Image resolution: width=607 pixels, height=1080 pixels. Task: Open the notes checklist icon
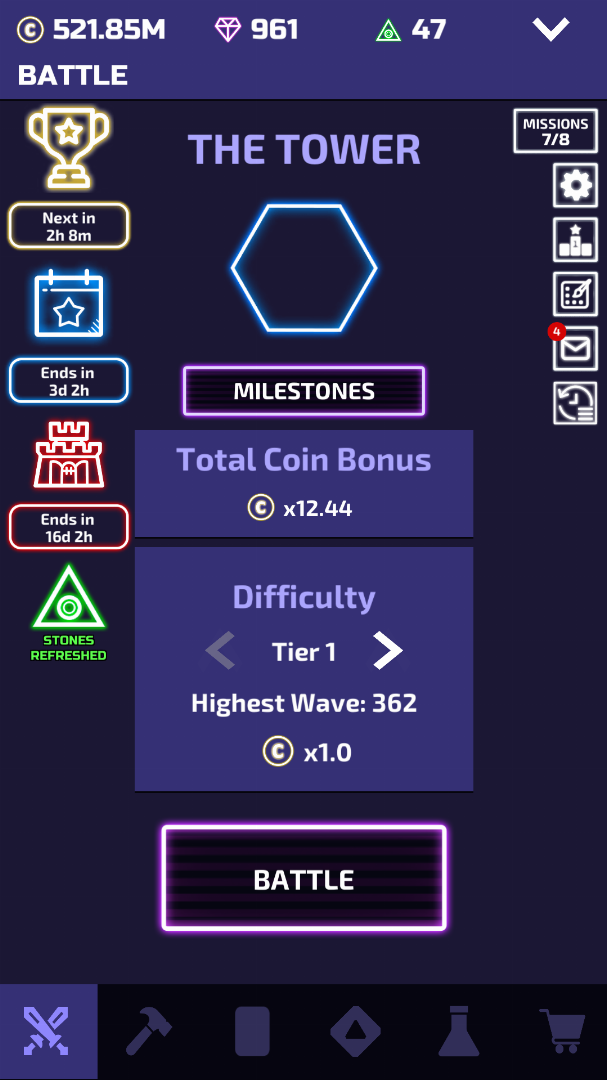pyautogui.click(x=575, y=294)
